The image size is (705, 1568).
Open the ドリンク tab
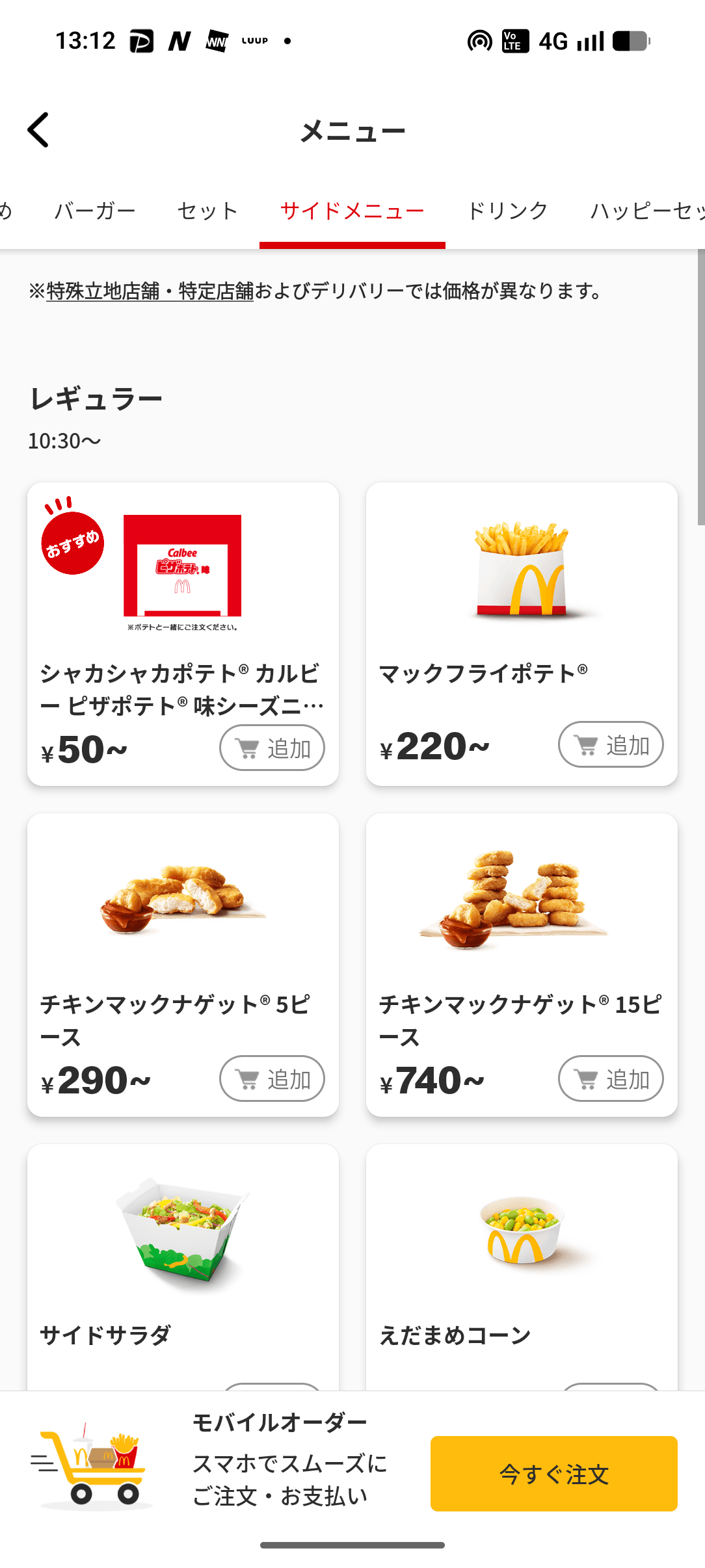tap(507, 211)
